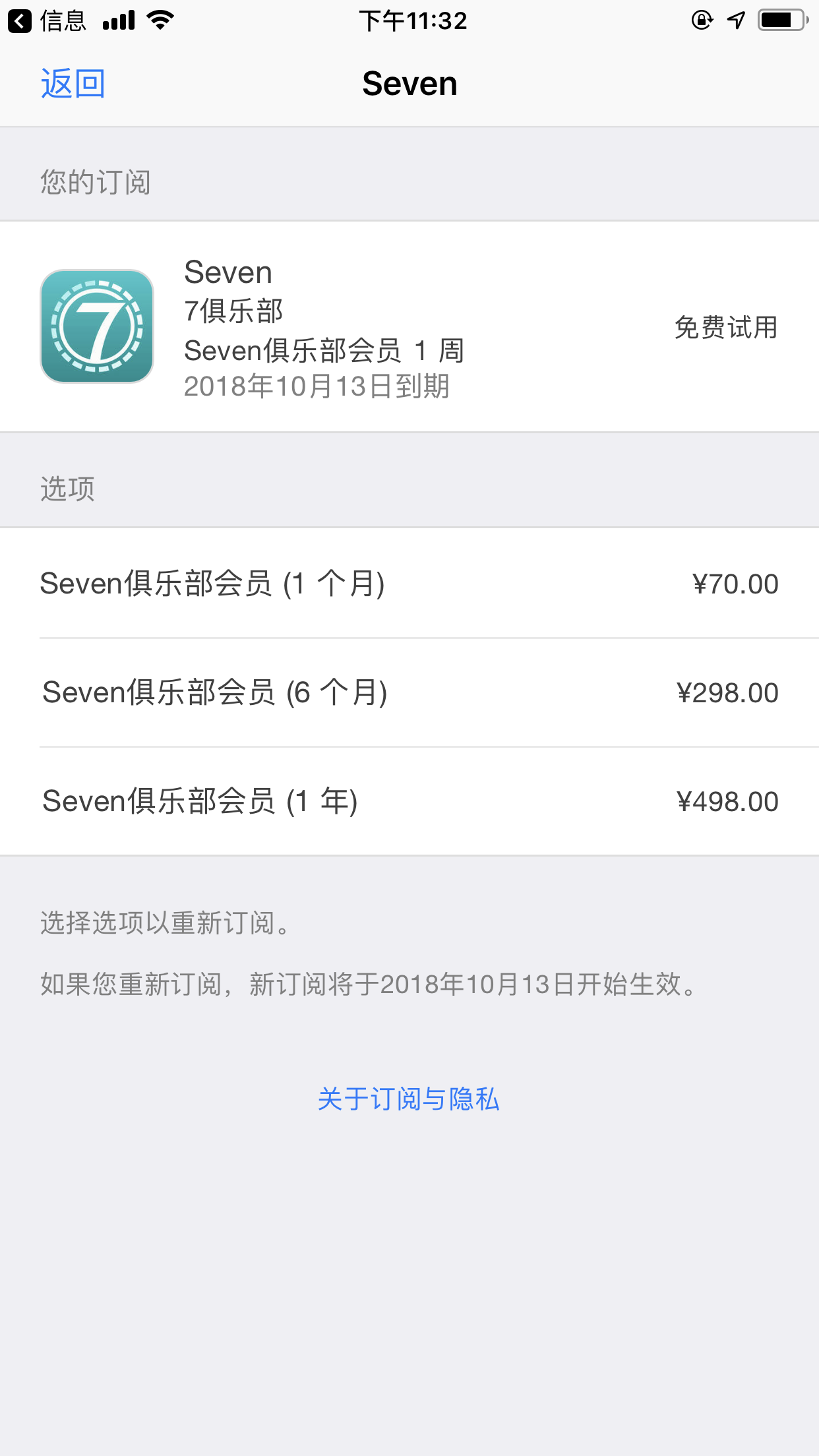819x1456 pixels.
Task: Choose the Seven俱乐部会员 (6 个月) option
Action: [409, 692]
